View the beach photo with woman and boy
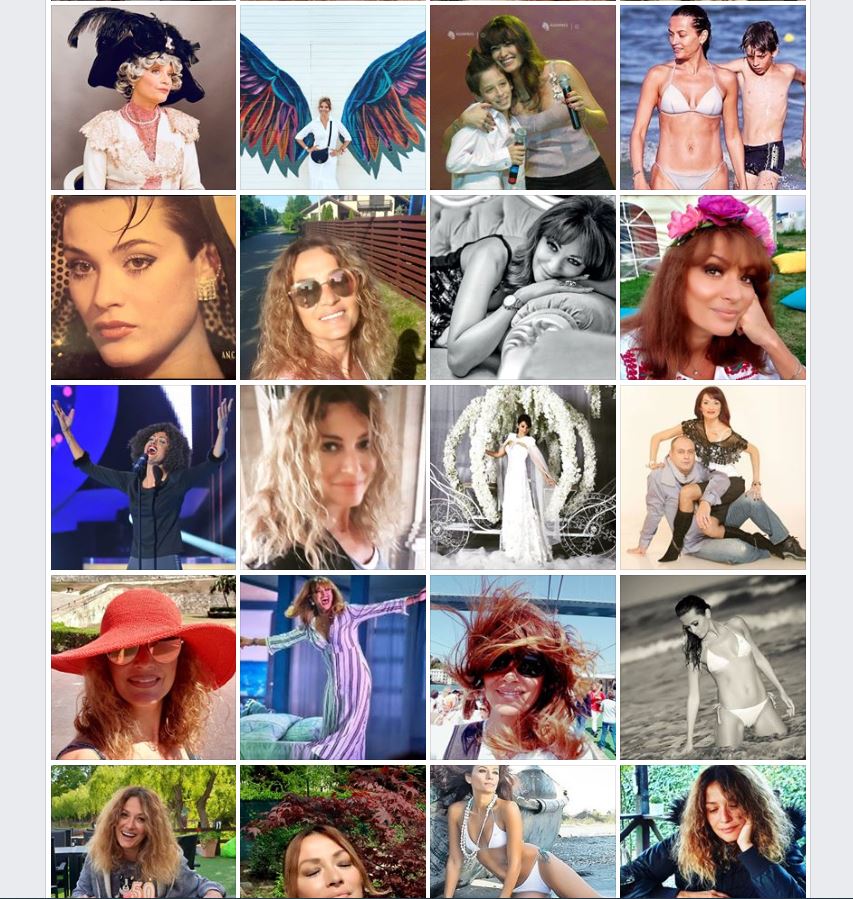The width and height of the screenshot is (853, 899). 712,97
